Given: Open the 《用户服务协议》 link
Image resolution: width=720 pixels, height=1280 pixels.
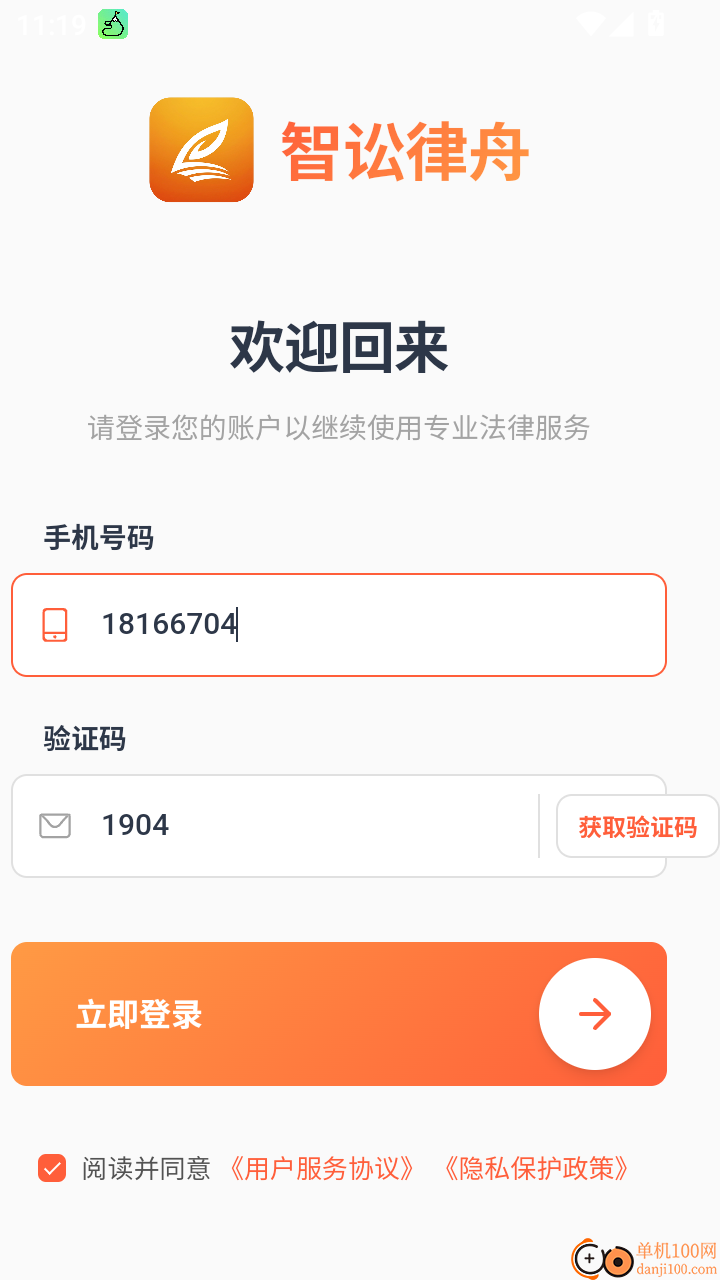Looking at the screenshot, I should [x=320, y=1168].
